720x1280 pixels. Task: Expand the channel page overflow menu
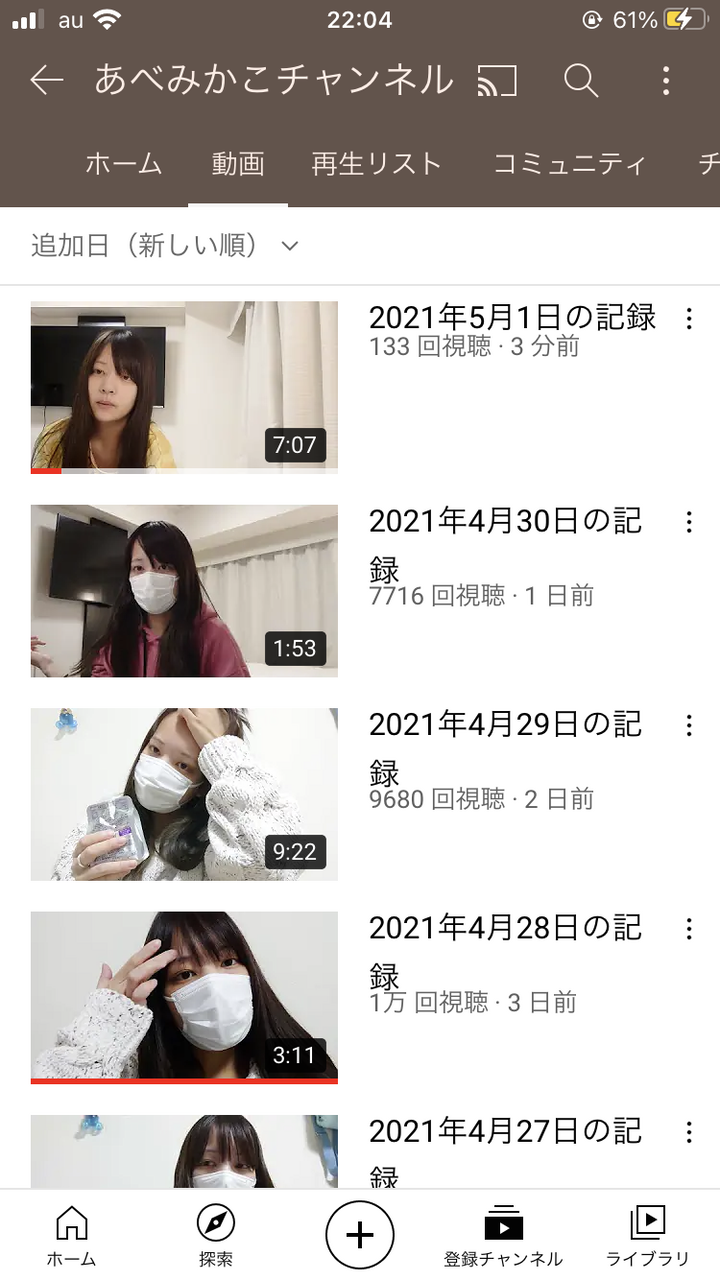click(x=665, y=81)
